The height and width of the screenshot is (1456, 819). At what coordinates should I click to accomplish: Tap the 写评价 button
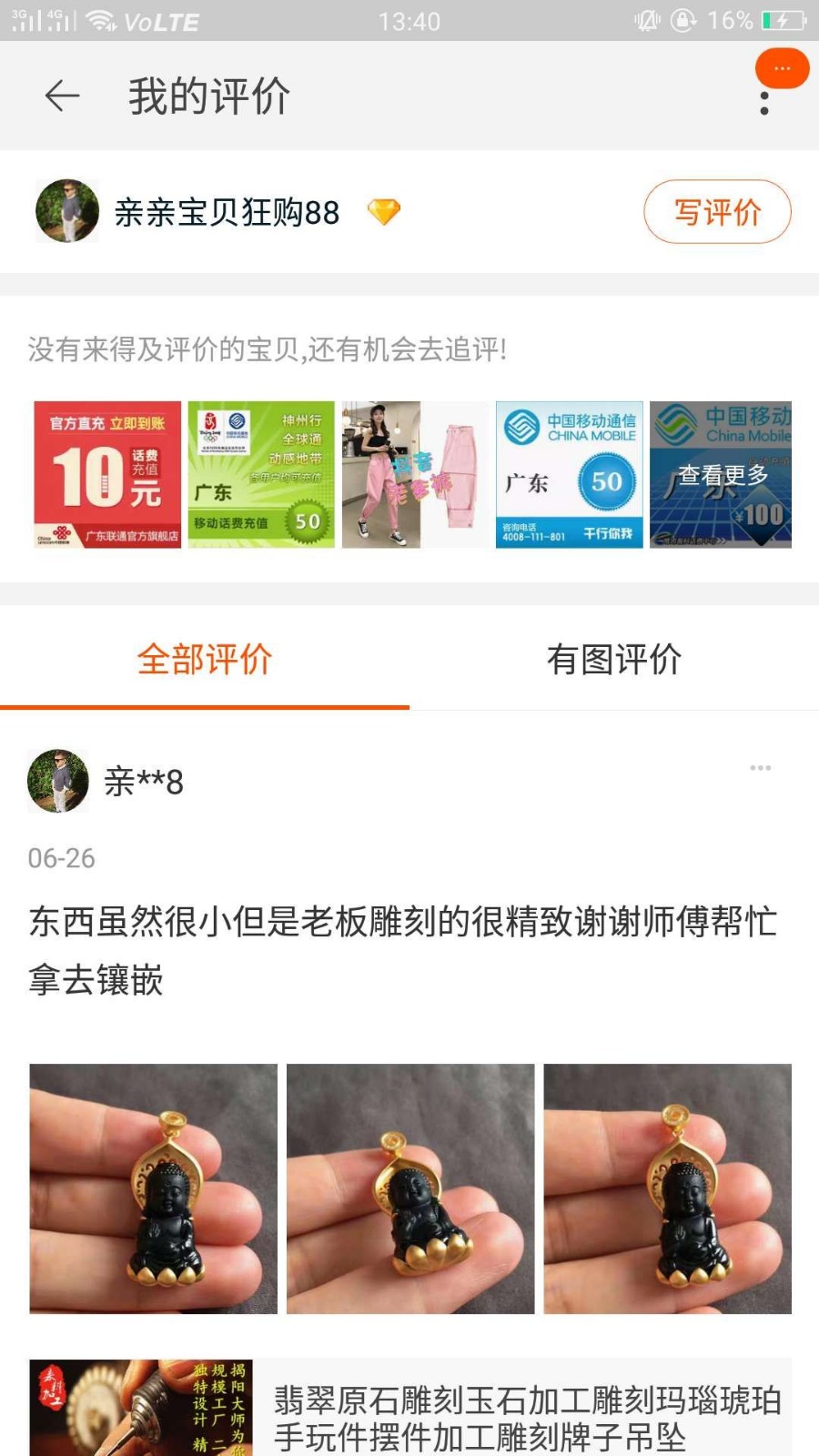(717, 212)
